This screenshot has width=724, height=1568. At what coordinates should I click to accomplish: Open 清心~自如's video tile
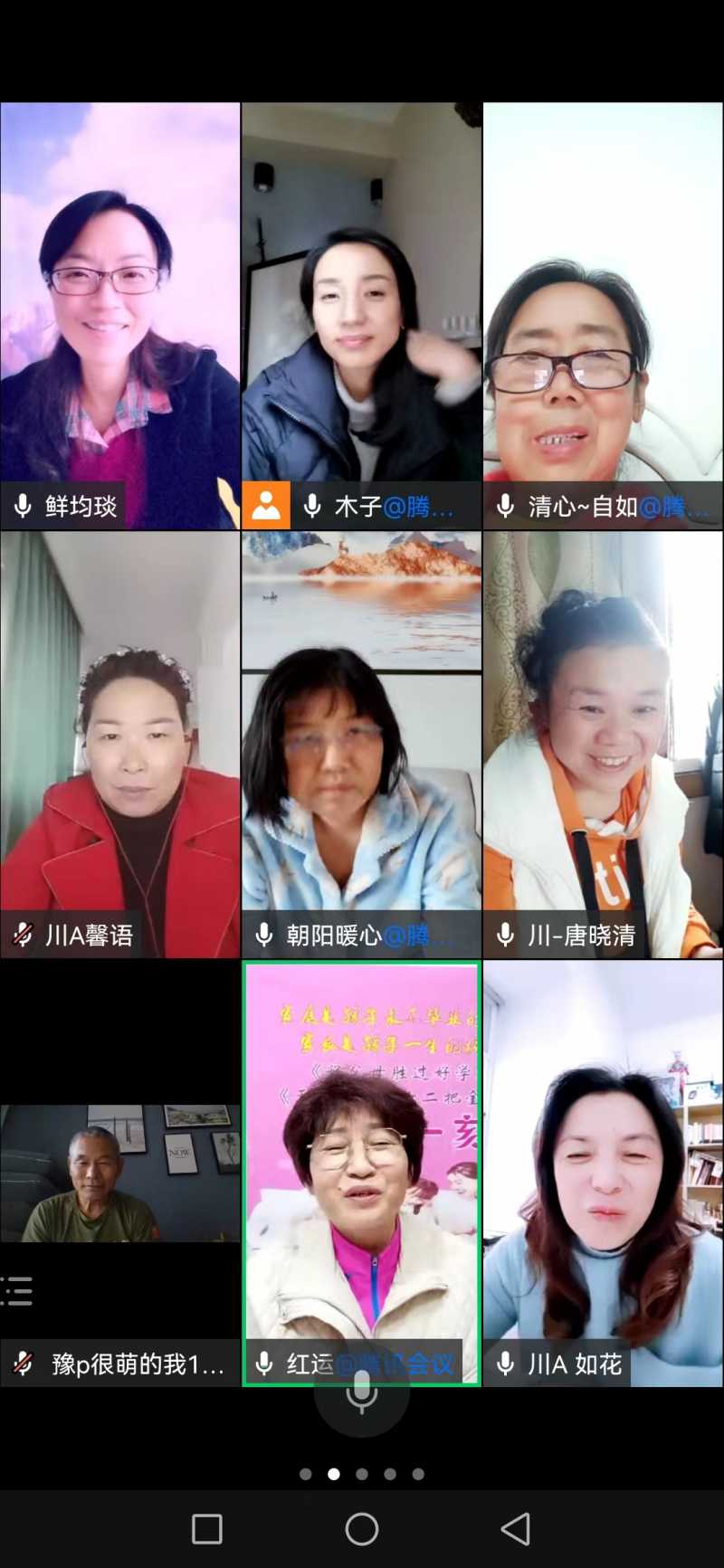pyautogui.click(x=603, y=308)
